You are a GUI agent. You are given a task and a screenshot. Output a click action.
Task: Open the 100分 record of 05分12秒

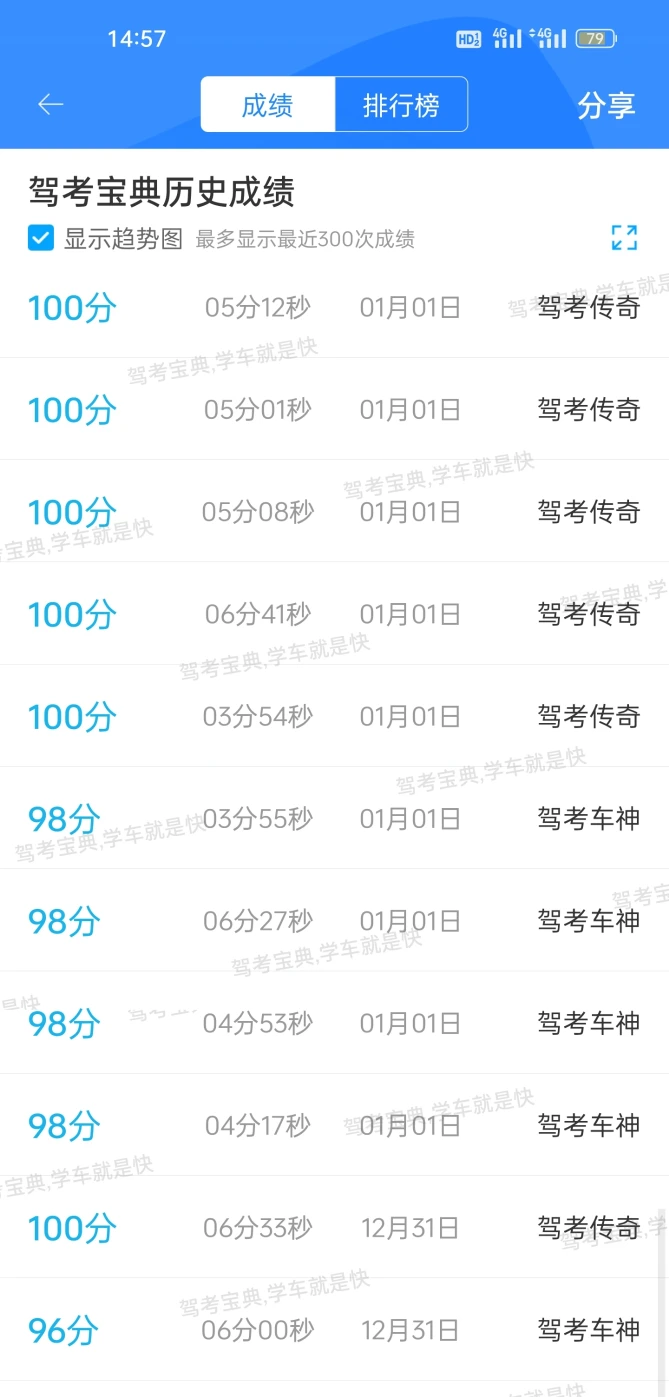click(334, 308)
